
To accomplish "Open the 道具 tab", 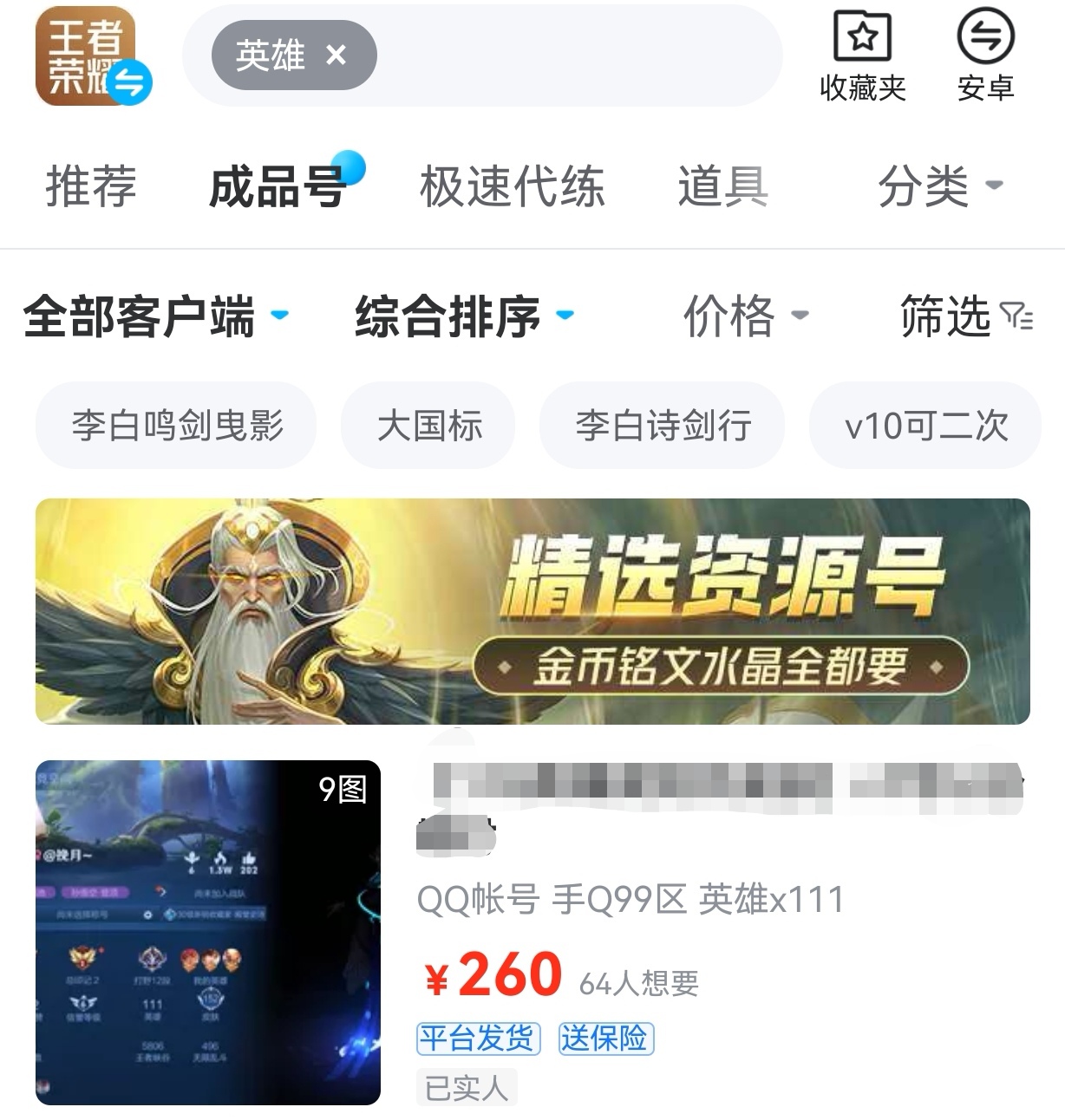I will 722,186.
